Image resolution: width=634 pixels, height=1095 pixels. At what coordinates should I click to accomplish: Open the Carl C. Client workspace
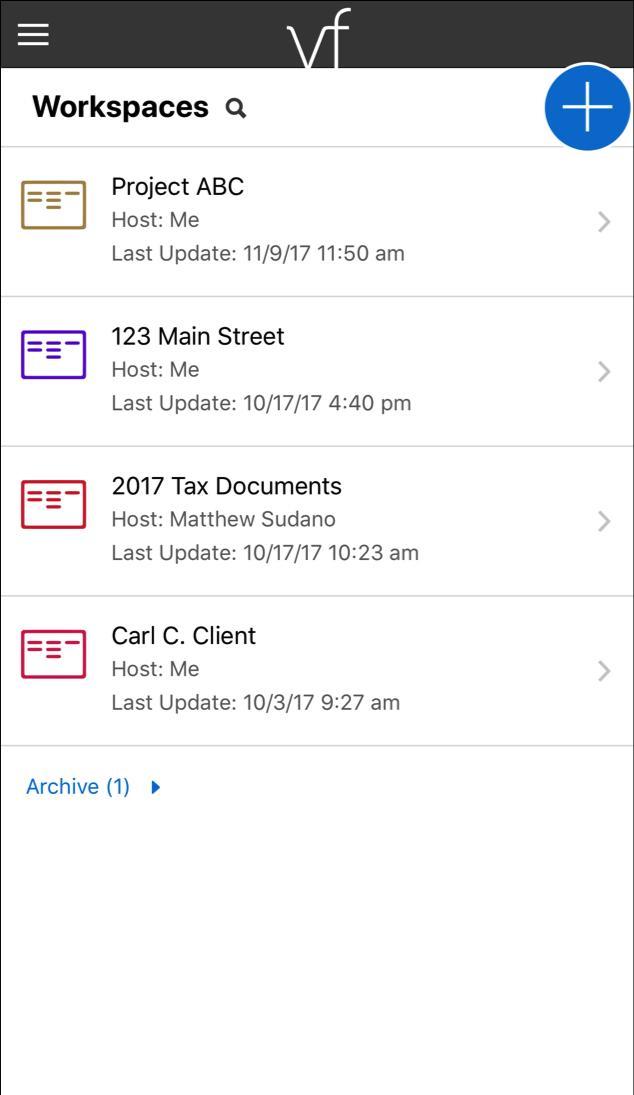[x=316, y=671]
